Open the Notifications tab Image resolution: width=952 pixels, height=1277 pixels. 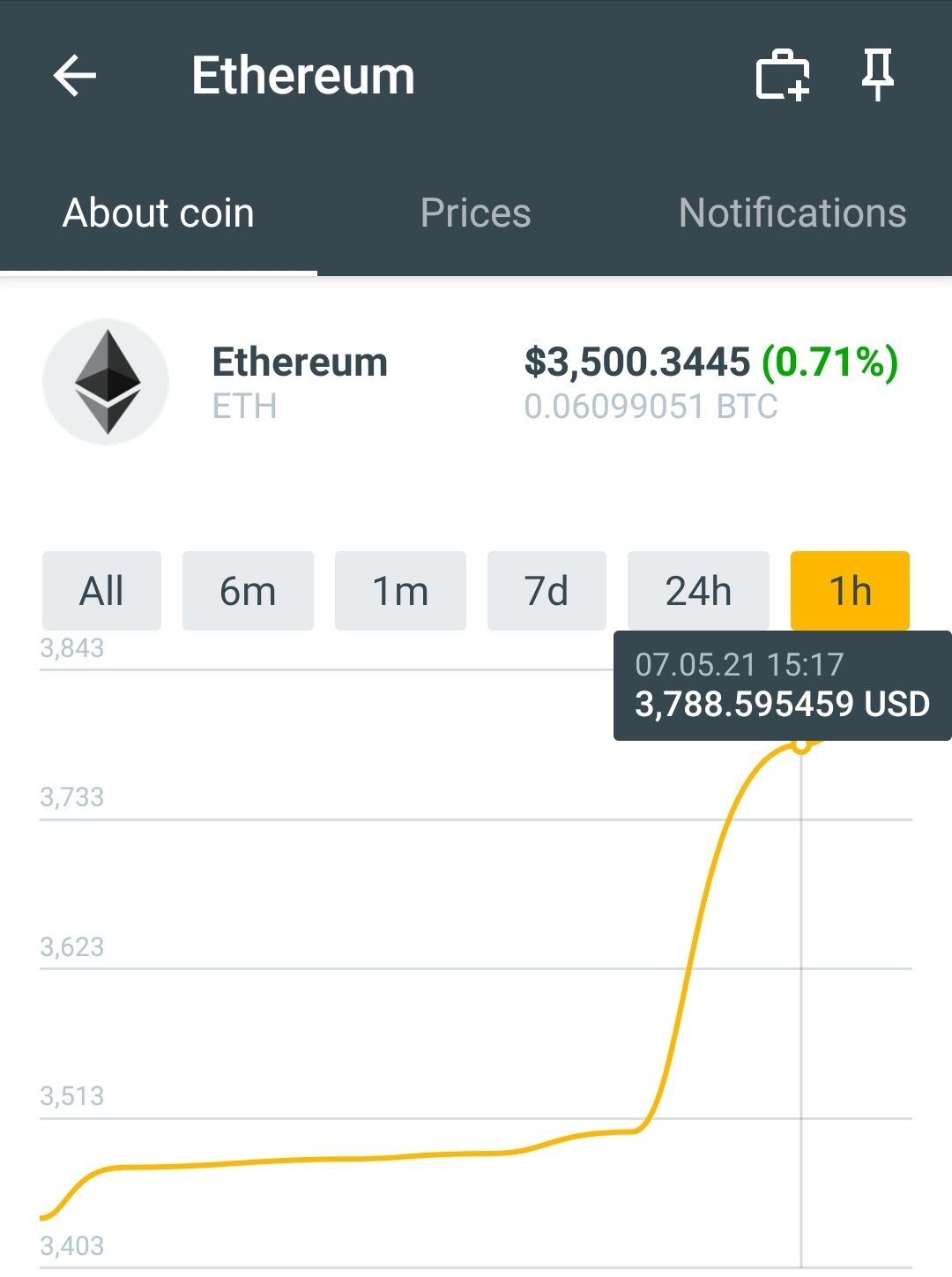click(792, 213)
